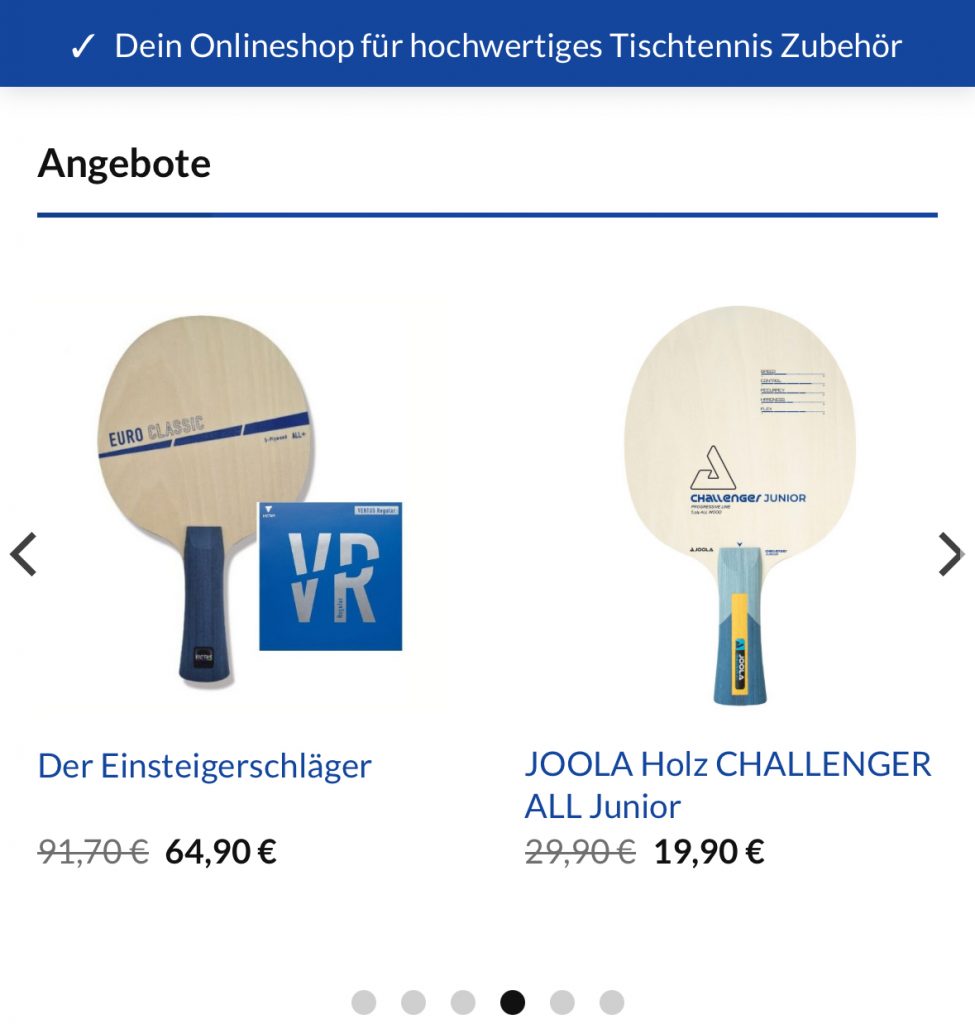This screenshot has width=975, height=1024.
Task: Jump to the sixth carousel page dot
Action: pos(612,1002)
